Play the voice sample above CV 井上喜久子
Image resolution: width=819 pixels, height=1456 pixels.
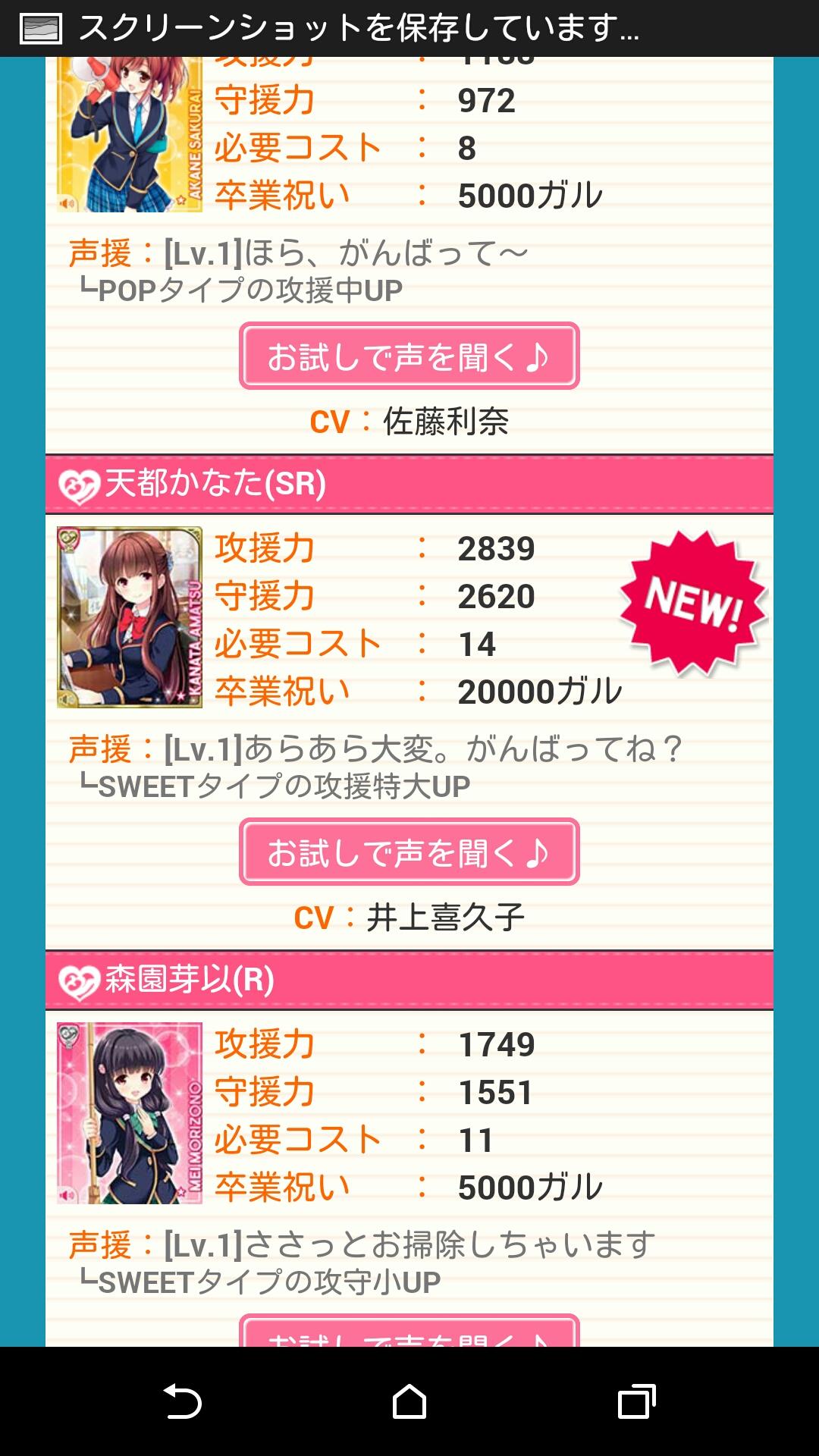[409, 852]
